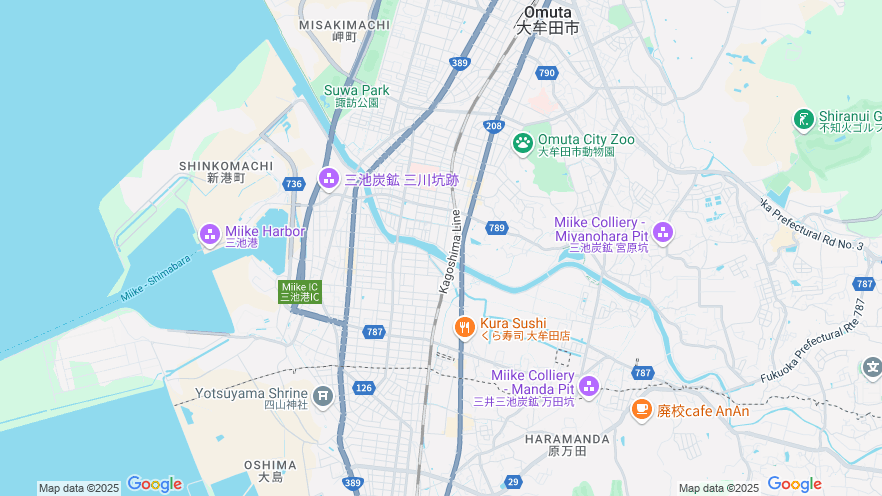The width and height of the screenshot is (882, 496).
Task: Select the Miike IC interchange sign
Action: tap(299, 292)
